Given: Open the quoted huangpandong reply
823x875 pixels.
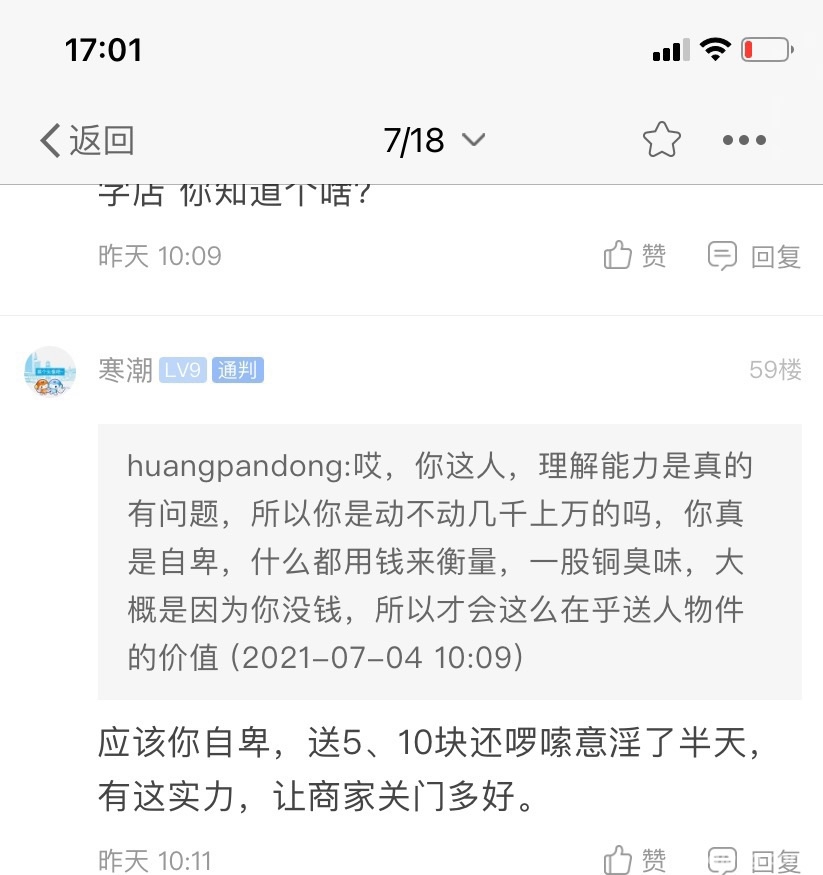Looking at the screenshot, I should tap(449, 561).
